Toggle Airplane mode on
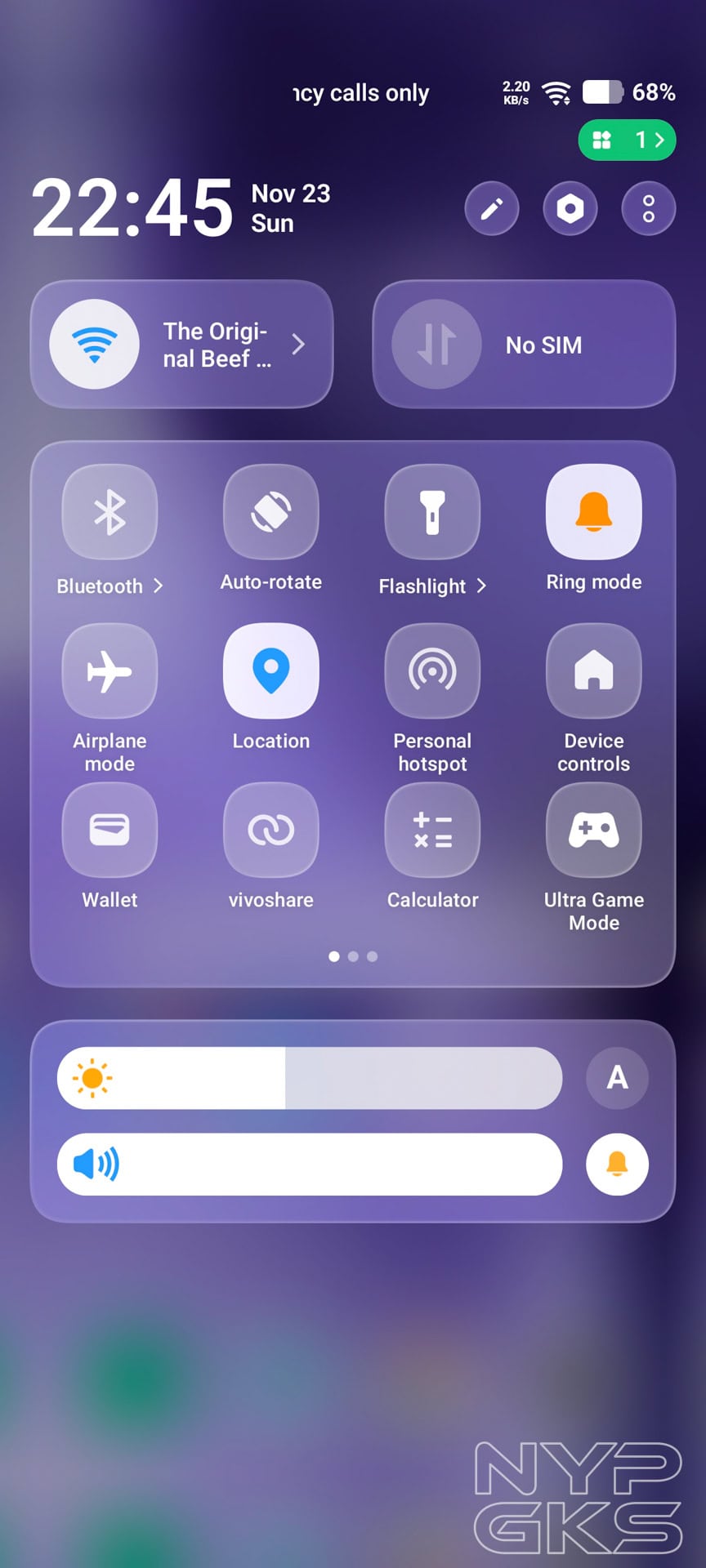The image size is (706, 1568). 109,670
